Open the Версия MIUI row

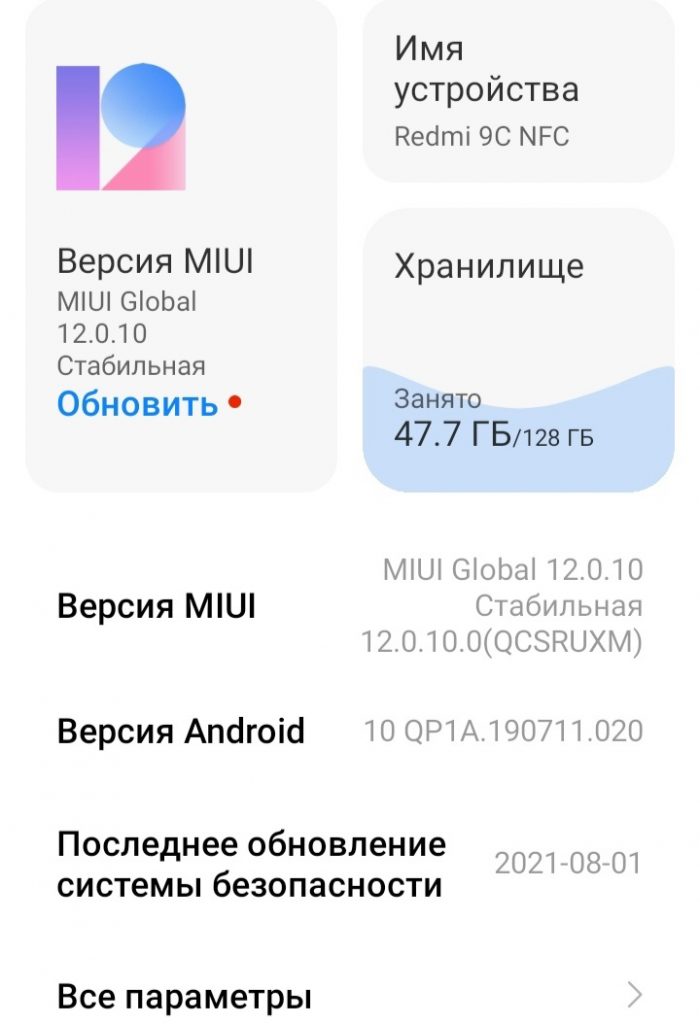[x=350, y=606]
